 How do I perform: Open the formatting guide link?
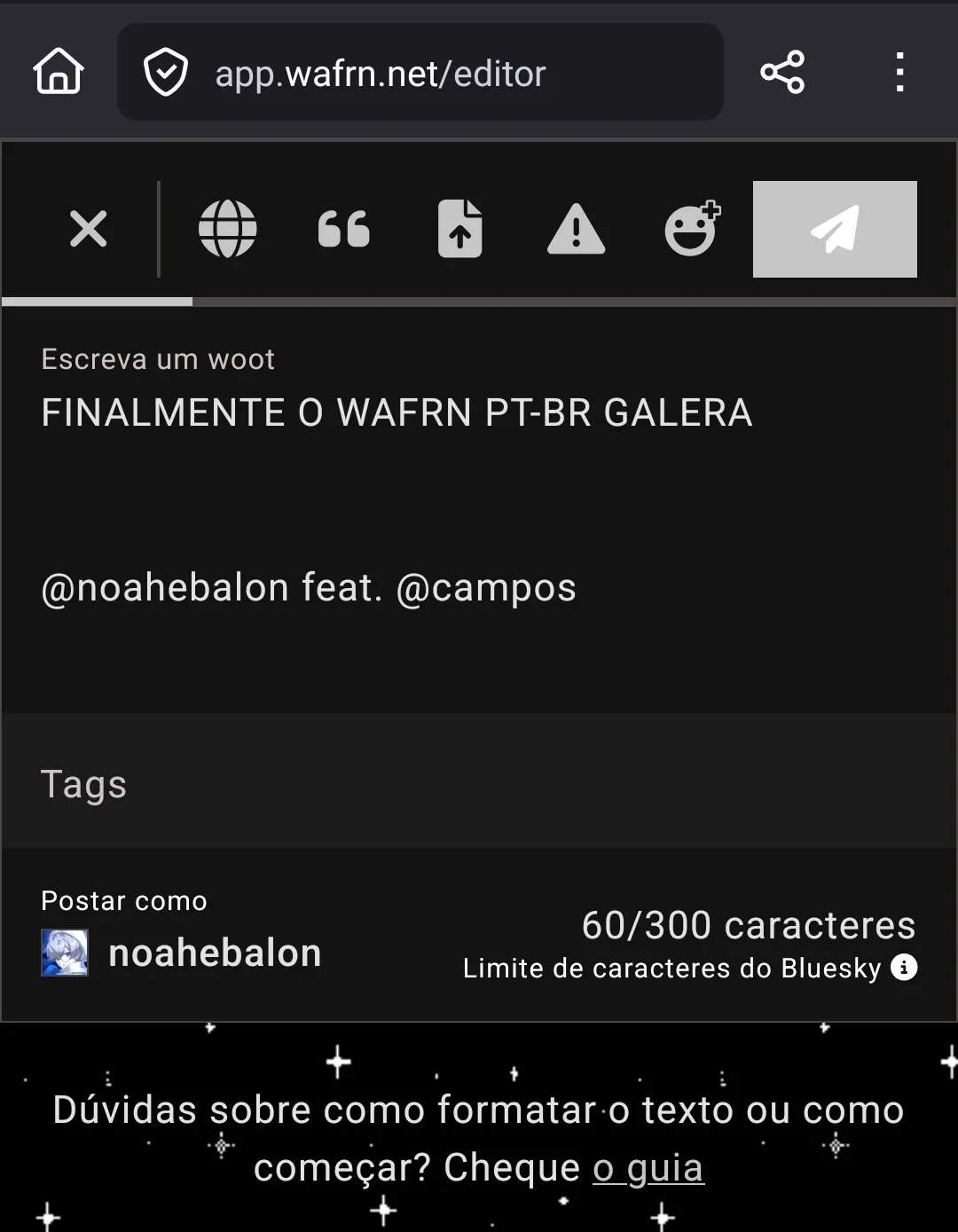click(648, 1168)
